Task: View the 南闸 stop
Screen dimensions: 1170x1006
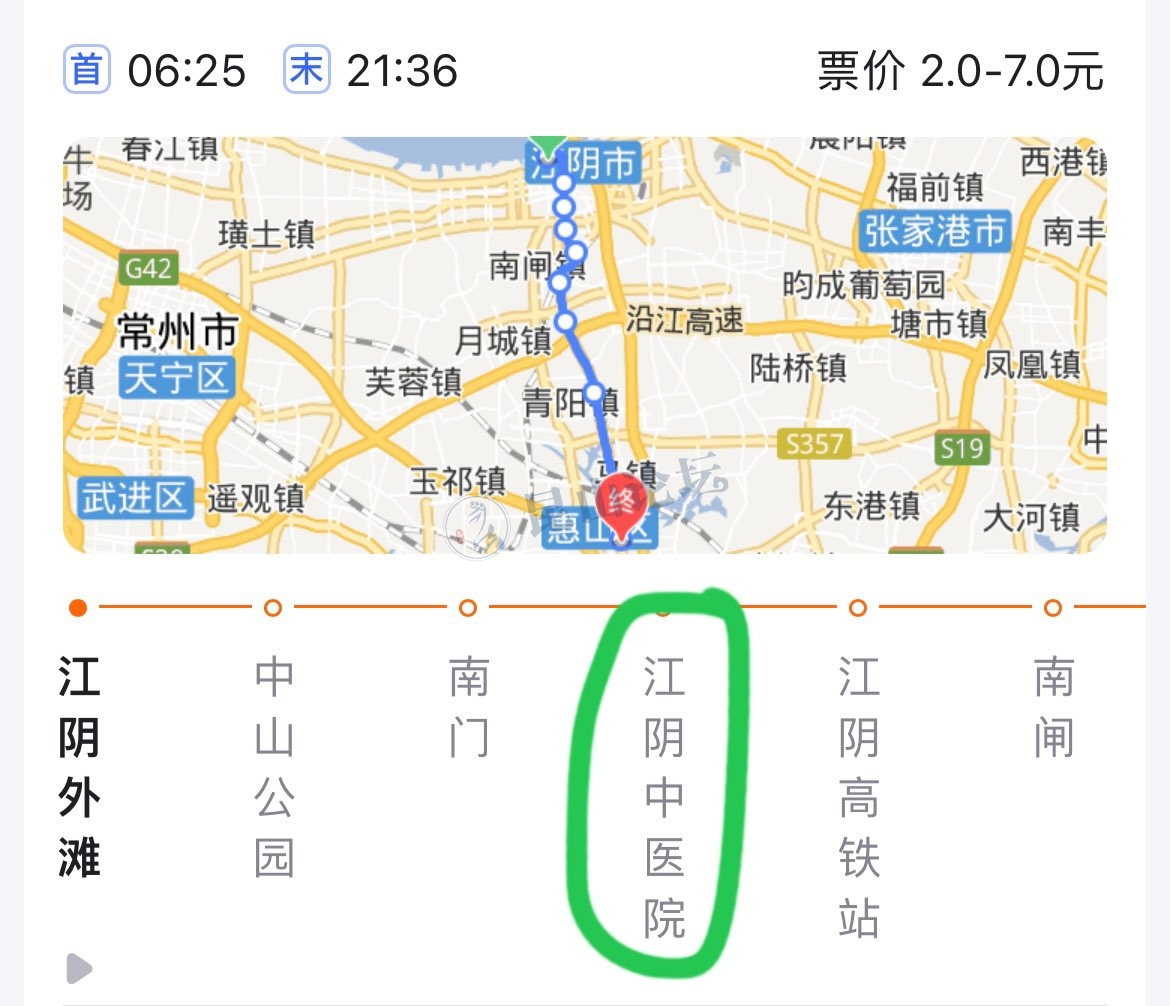Action: click(1053, 708)
